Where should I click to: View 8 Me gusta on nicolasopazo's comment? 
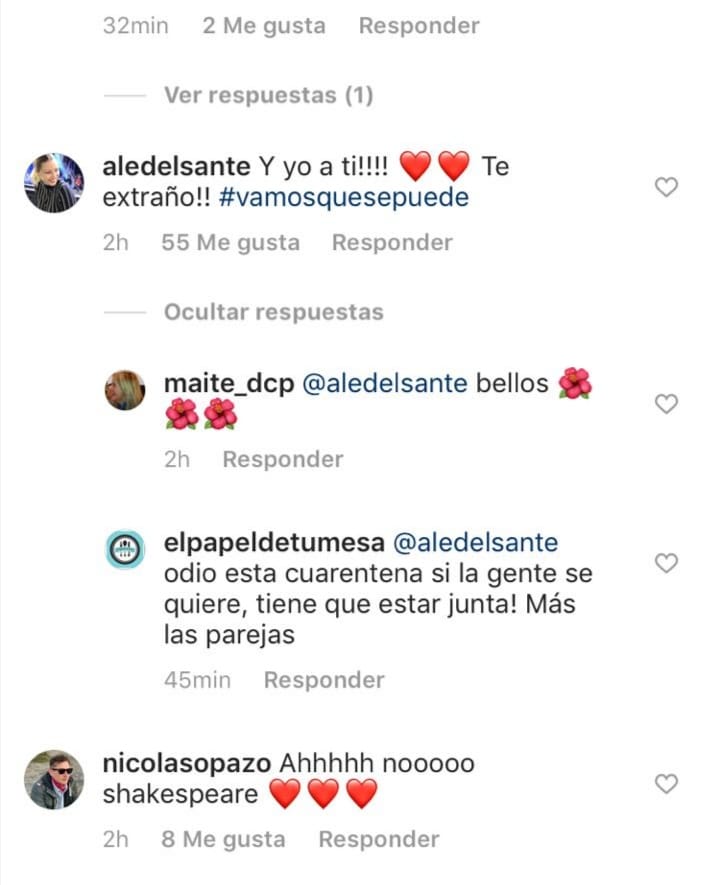(223, 840)
